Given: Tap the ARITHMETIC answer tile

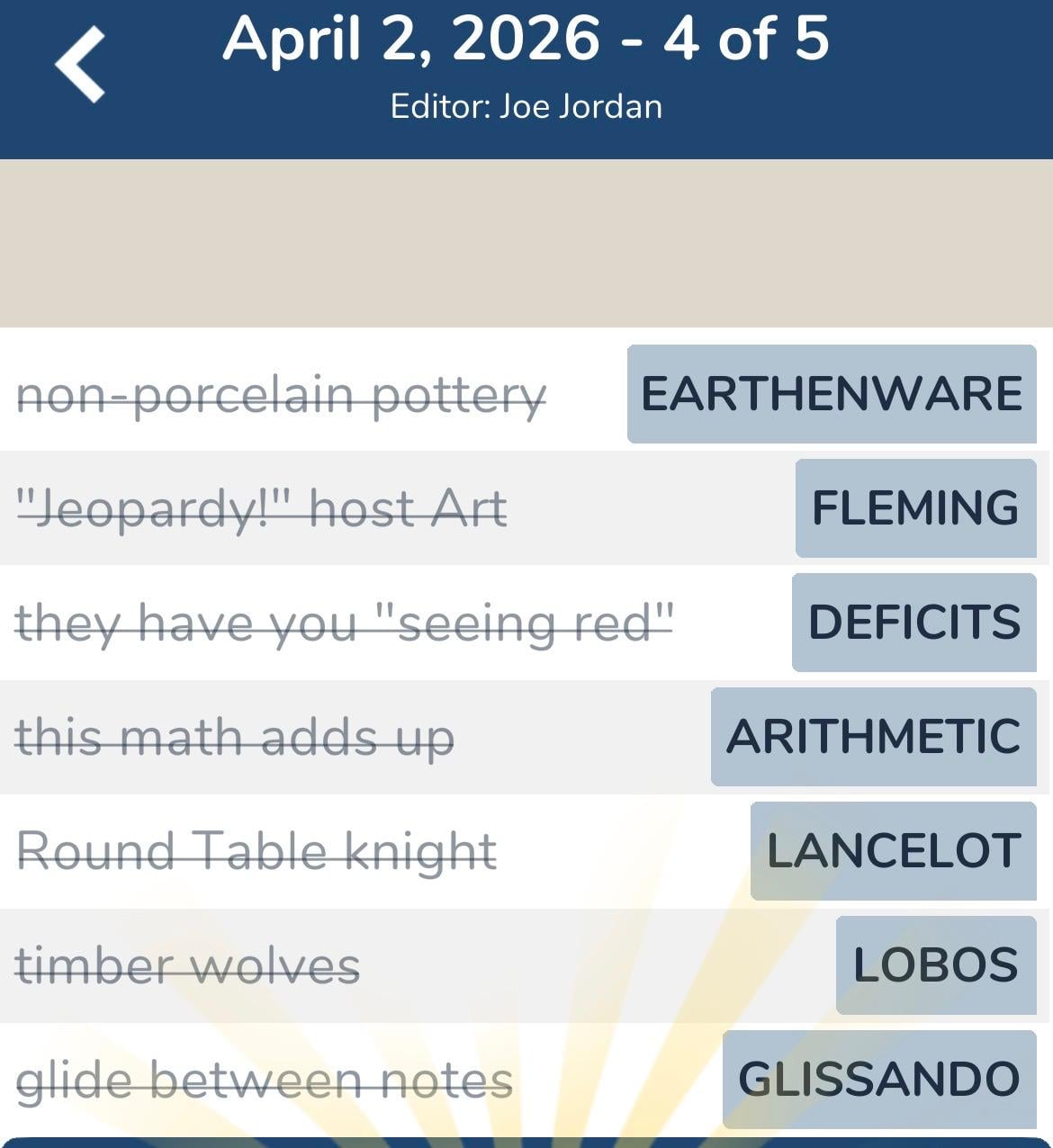Looking at the screenshot, I should [872, 736].
